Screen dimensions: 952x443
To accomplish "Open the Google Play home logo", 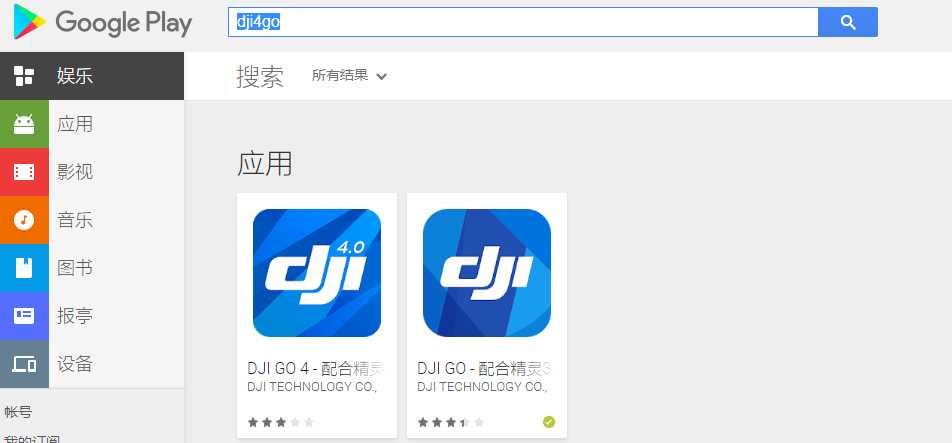I will coord(98,22).
